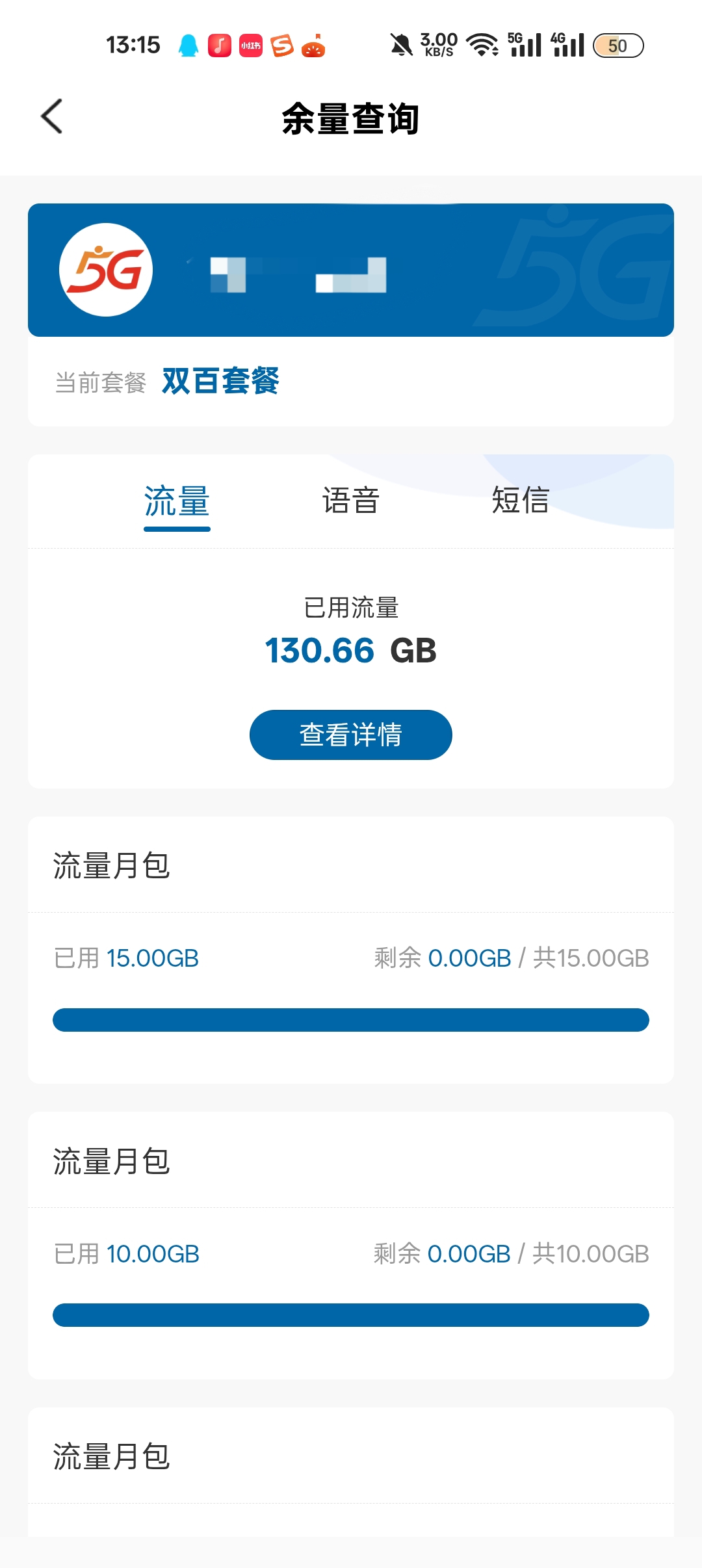Click the Wi-Fi icon in the status bar
Image resolution: width=702 pixels, height=1568 pixels.
click(x=482, y=46)
